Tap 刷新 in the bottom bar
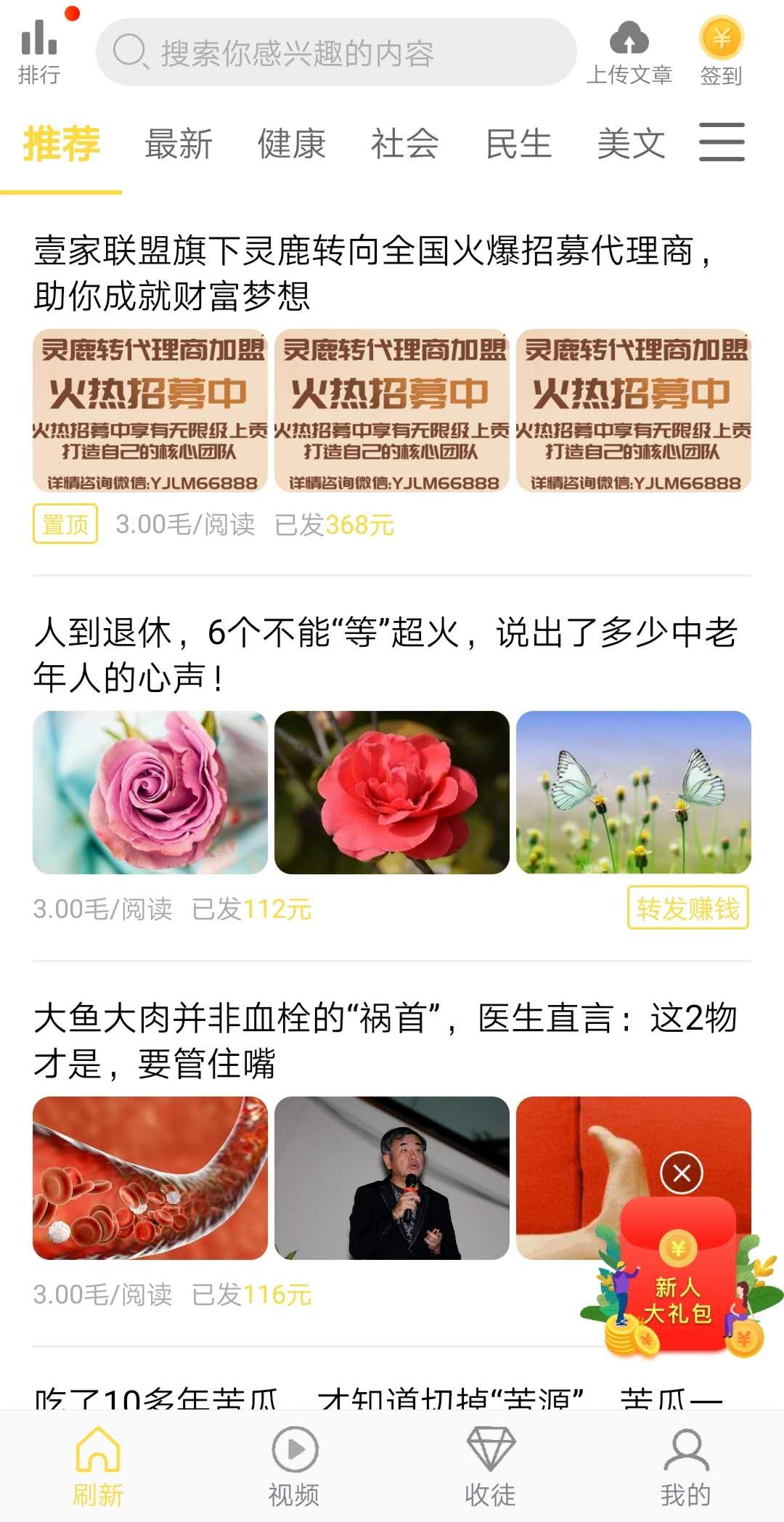 (x=98, y=1465)
